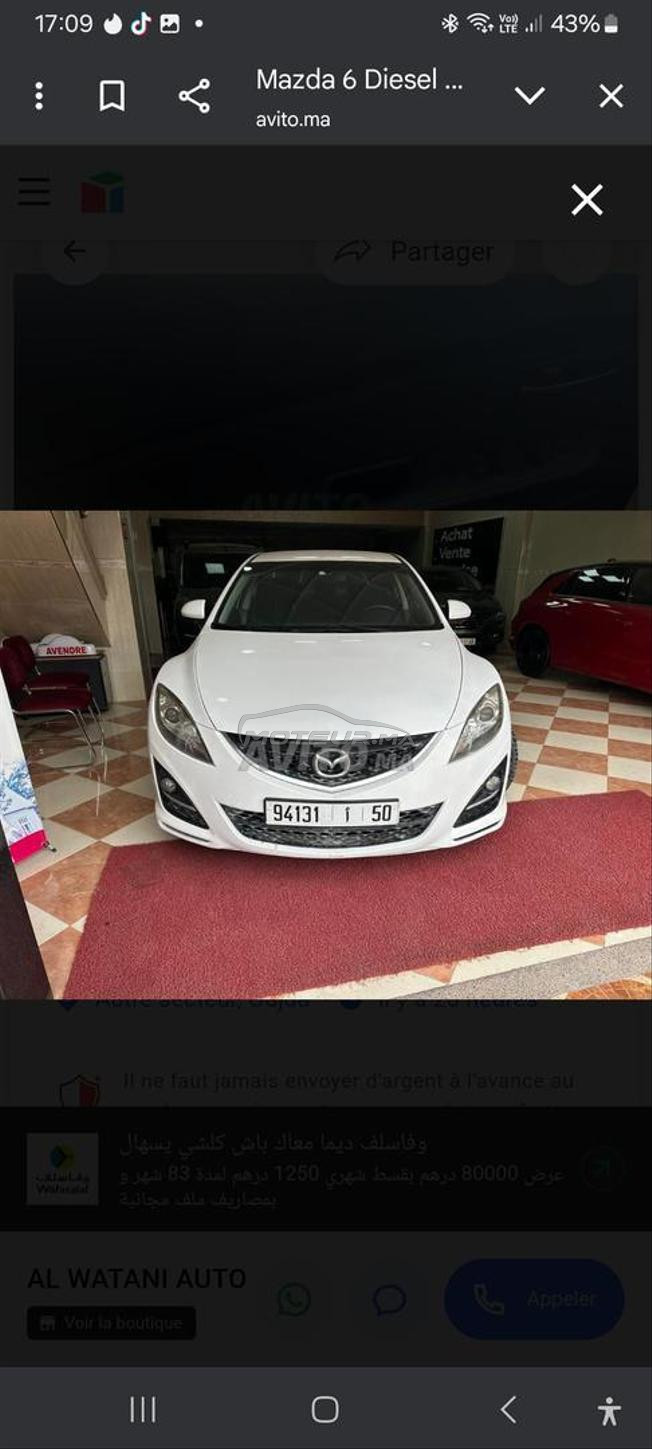Open the accessibility shortcut button

tap(609, 1411)
